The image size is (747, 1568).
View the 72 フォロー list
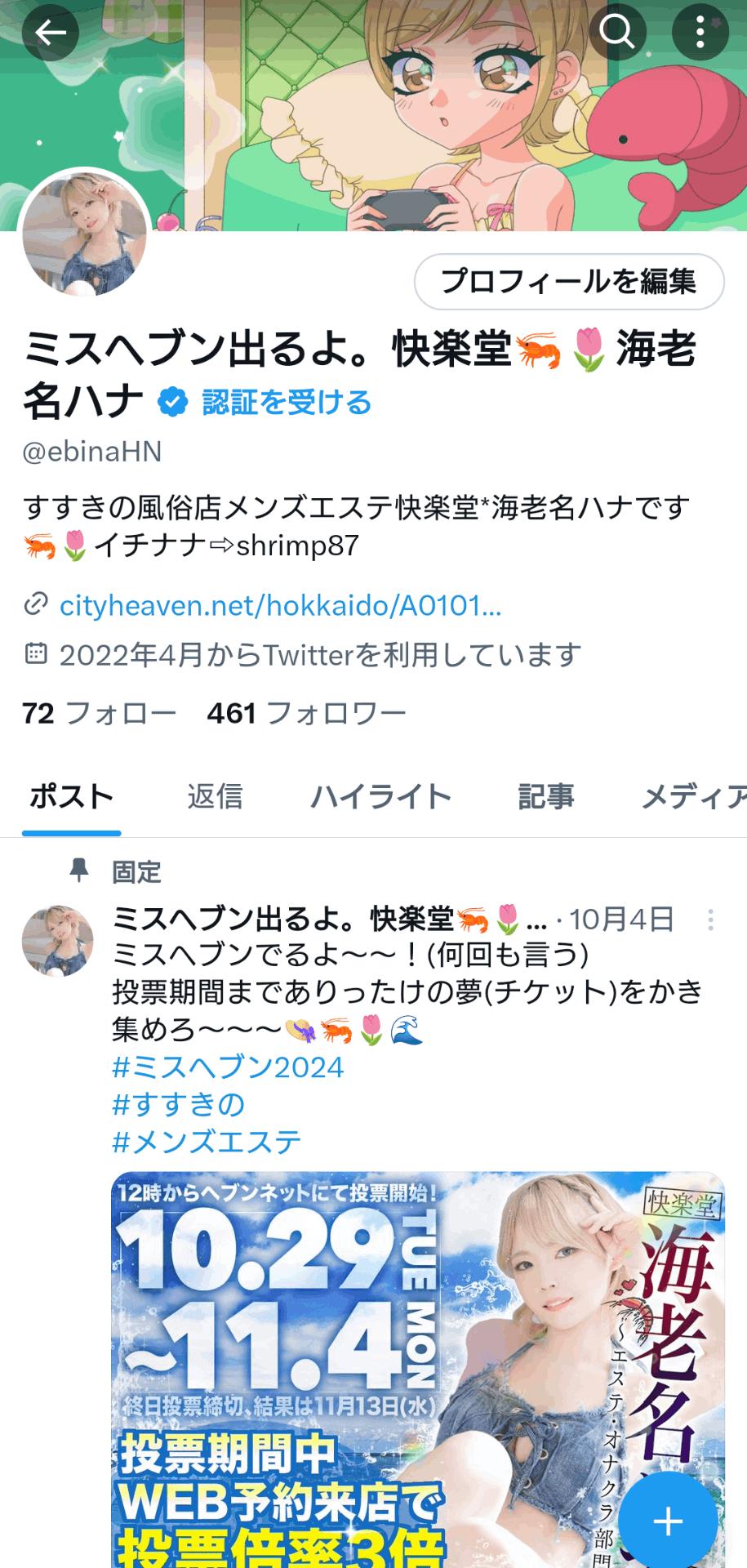(99, 713)
